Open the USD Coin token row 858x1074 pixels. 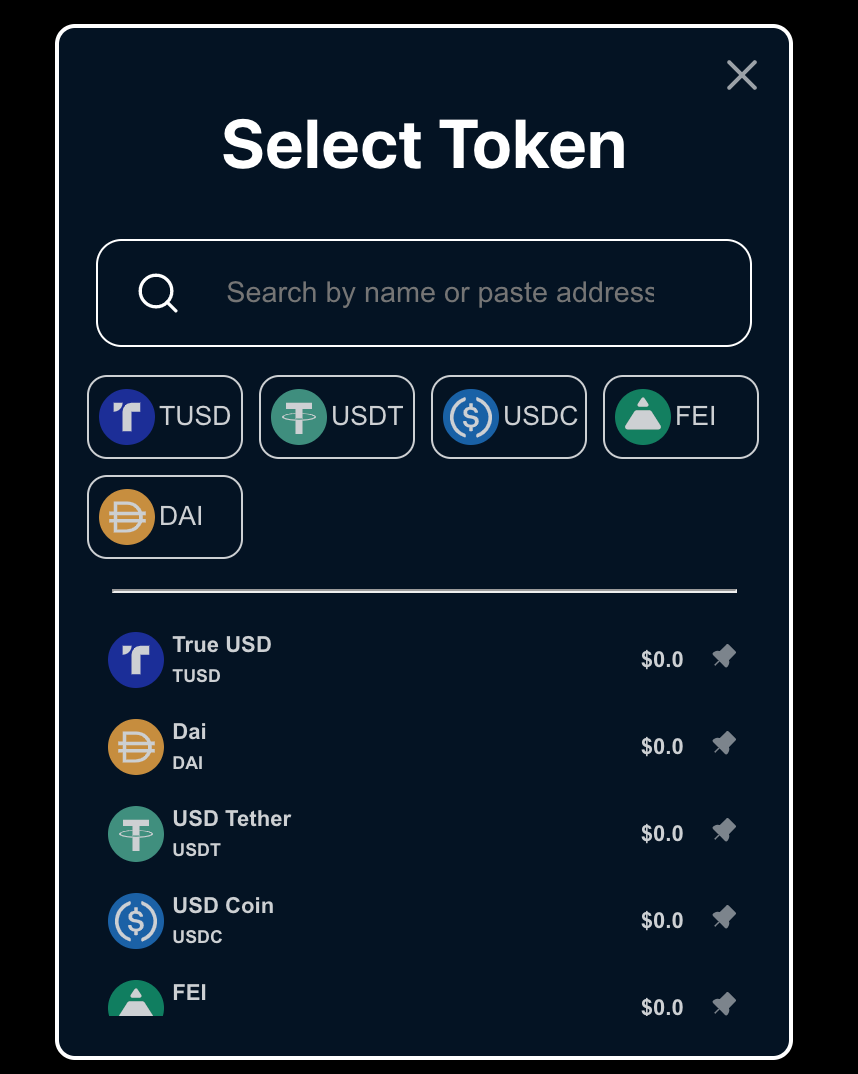[x=350, y=920]
